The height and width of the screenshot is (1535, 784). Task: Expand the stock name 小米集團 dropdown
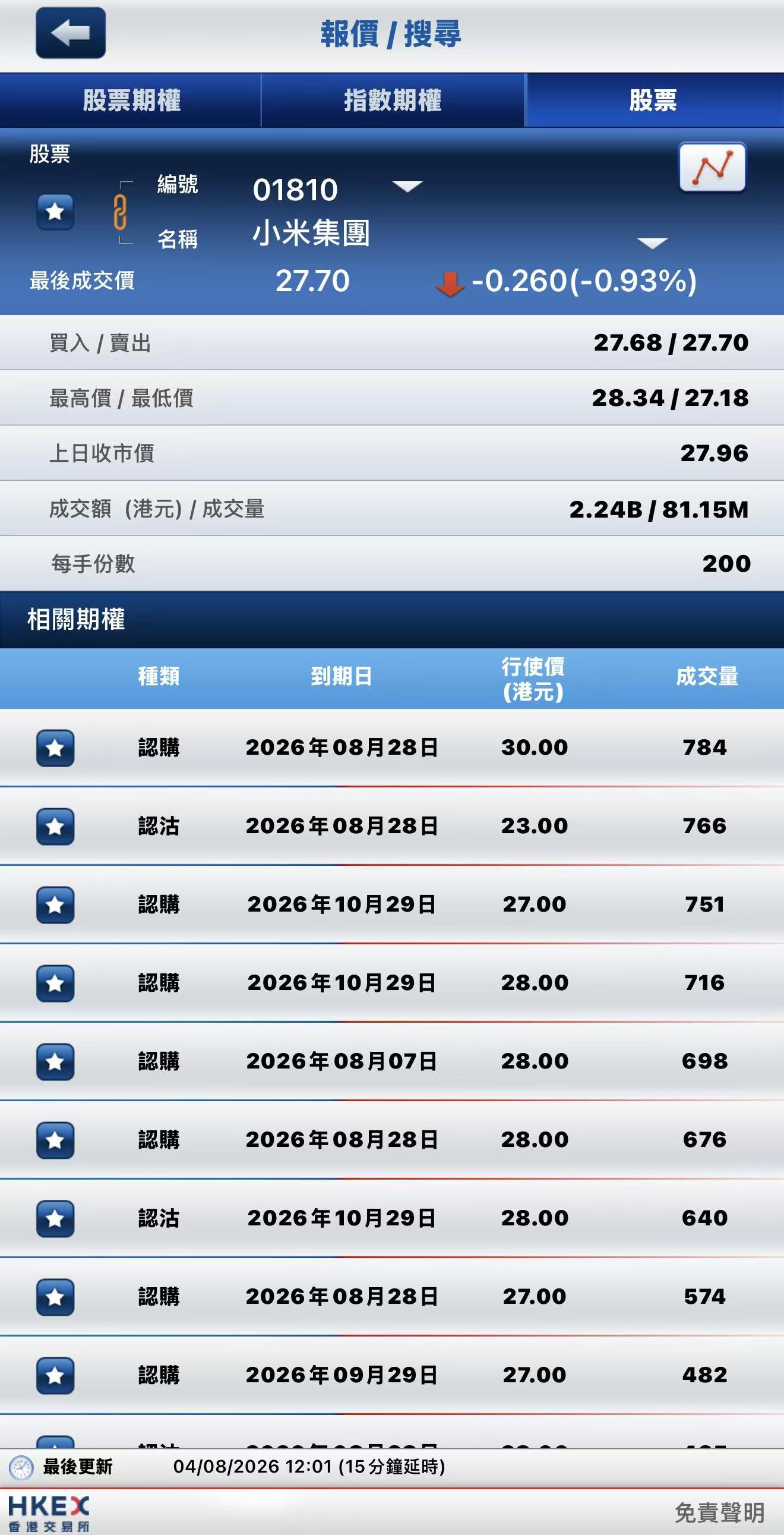(x=652, y=242)
